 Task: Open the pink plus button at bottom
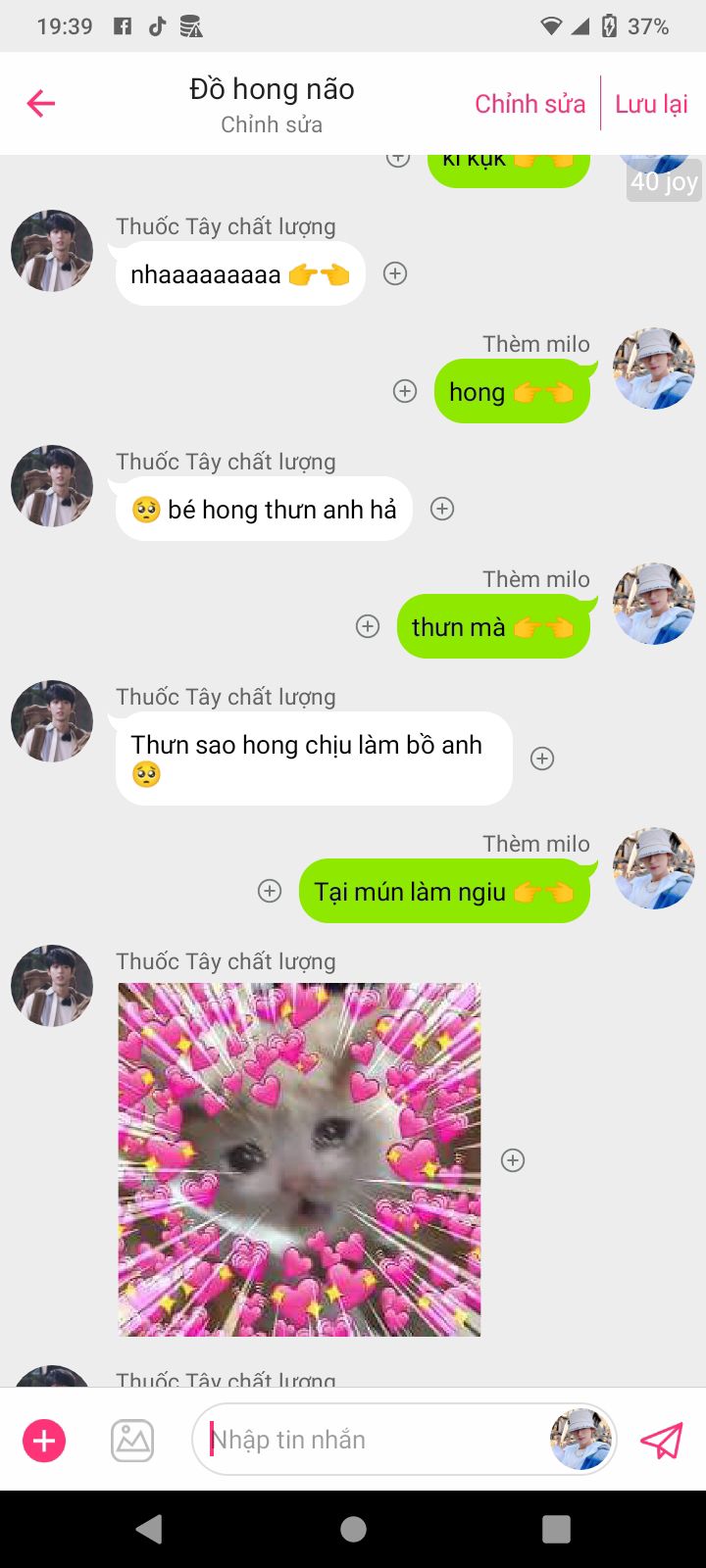(x=44, y=1441)
